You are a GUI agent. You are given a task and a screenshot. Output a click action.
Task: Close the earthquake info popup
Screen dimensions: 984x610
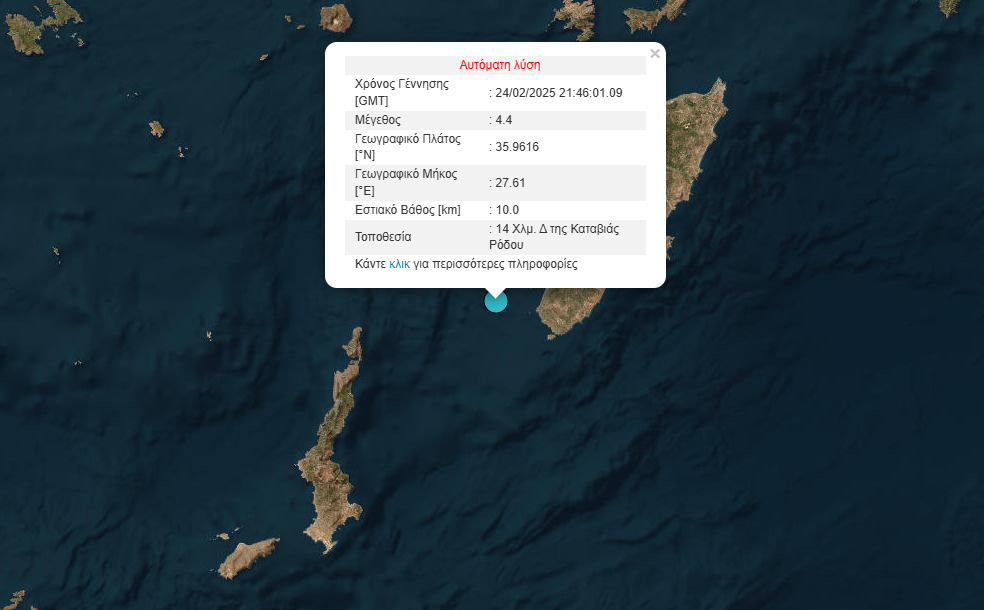[655, 54]
